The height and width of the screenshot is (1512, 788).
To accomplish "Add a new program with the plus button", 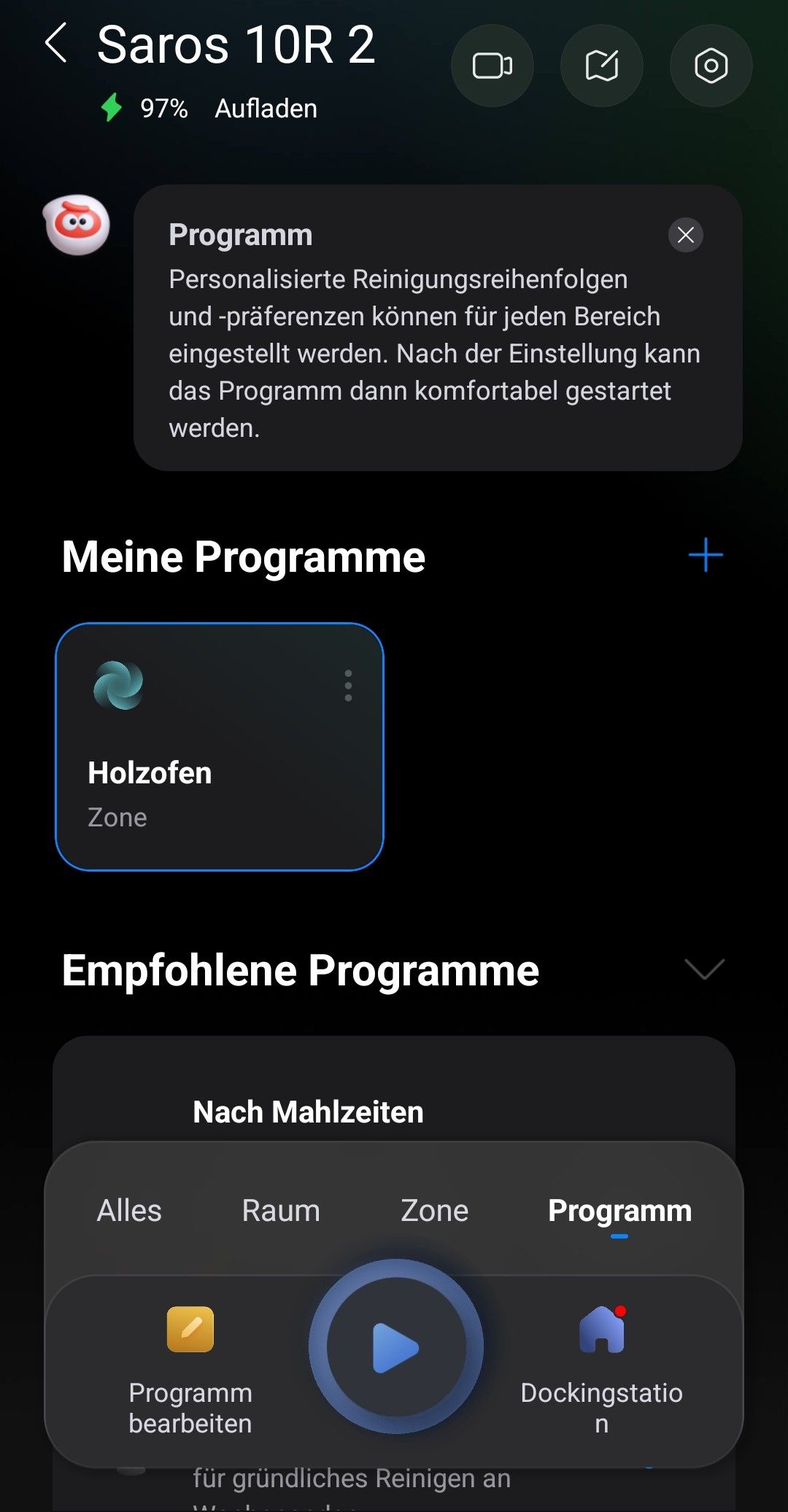I will click(x=705, y=555).
